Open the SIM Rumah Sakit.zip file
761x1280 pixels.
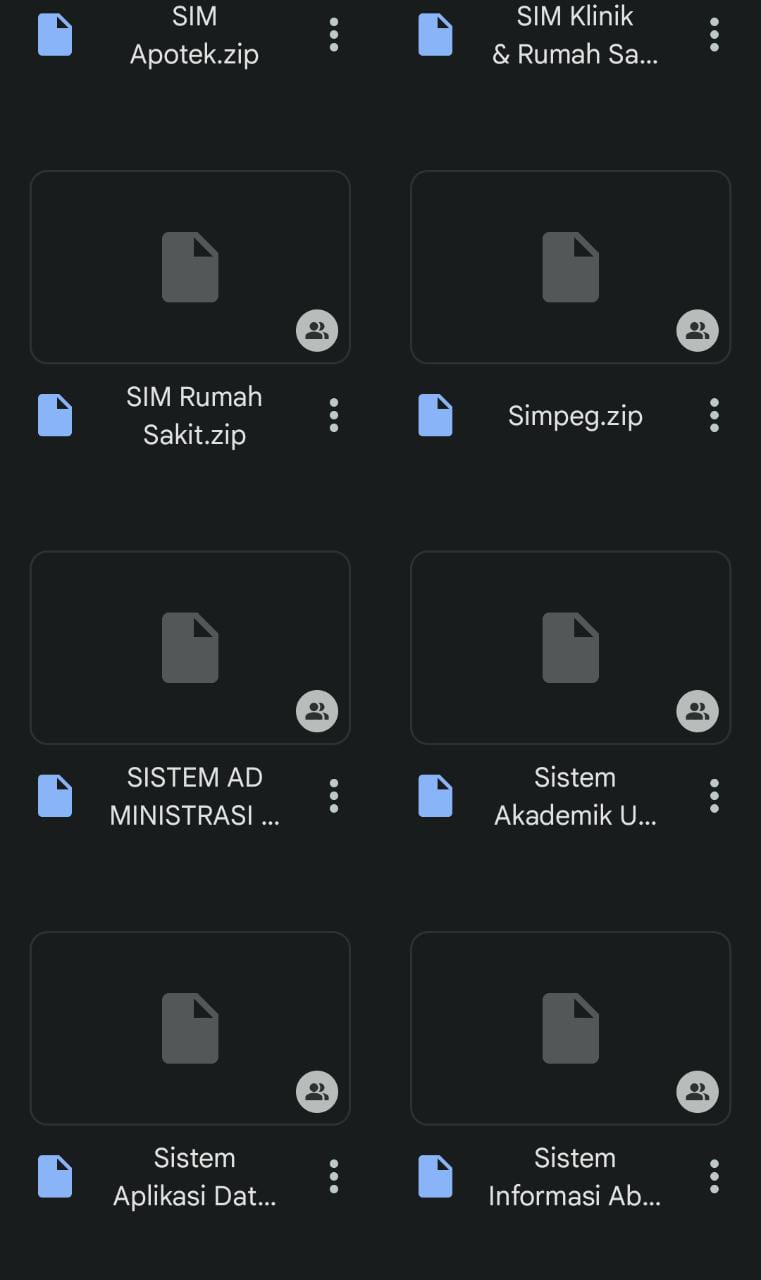(x=190, y=267)
